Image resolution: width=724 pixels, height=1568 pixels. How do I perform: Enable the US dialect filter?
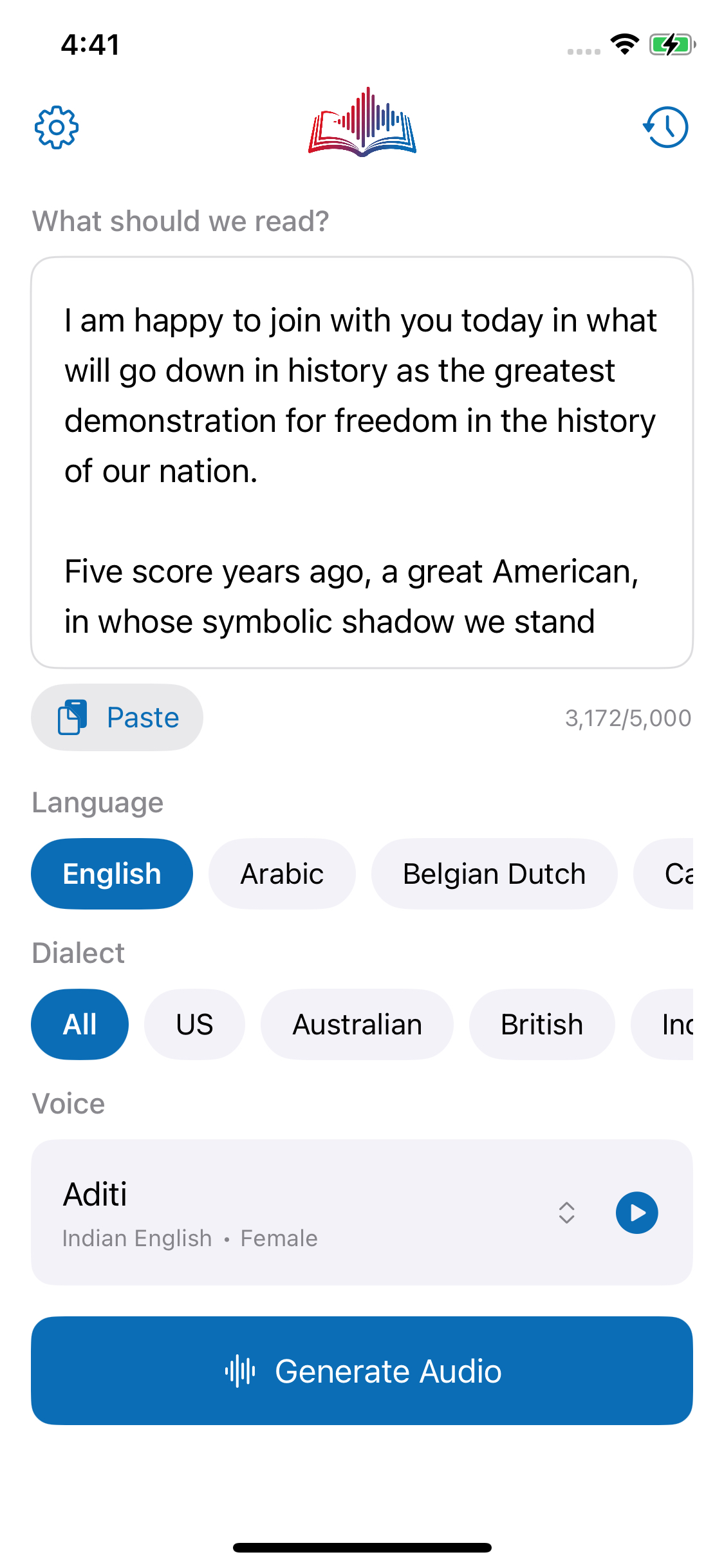[x=194, y=1024]
